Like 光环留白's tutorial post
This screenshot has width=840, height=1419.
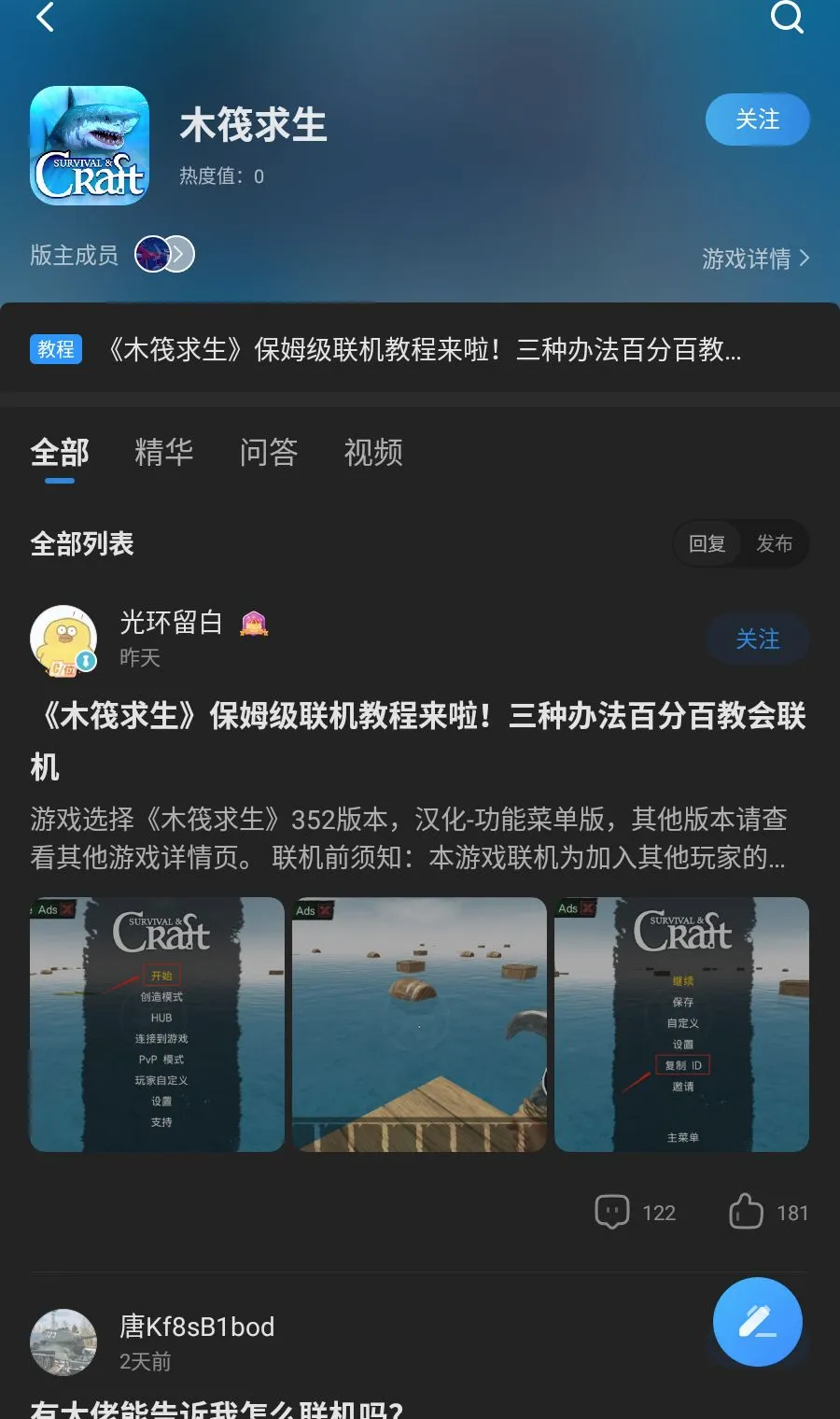click(768, 1212)
